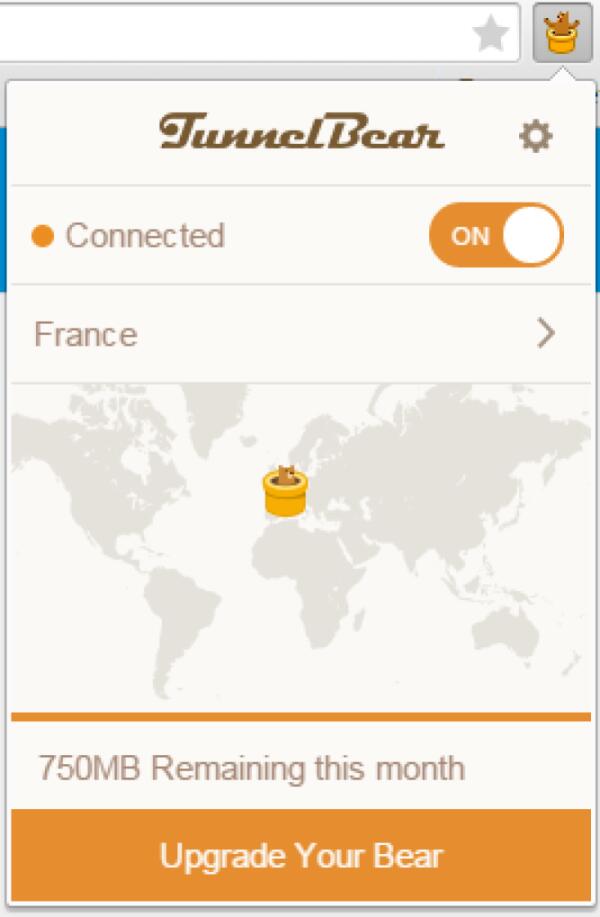Open TunnelBear settings gear
The image size is (600, 917).
tap(536, 135)
